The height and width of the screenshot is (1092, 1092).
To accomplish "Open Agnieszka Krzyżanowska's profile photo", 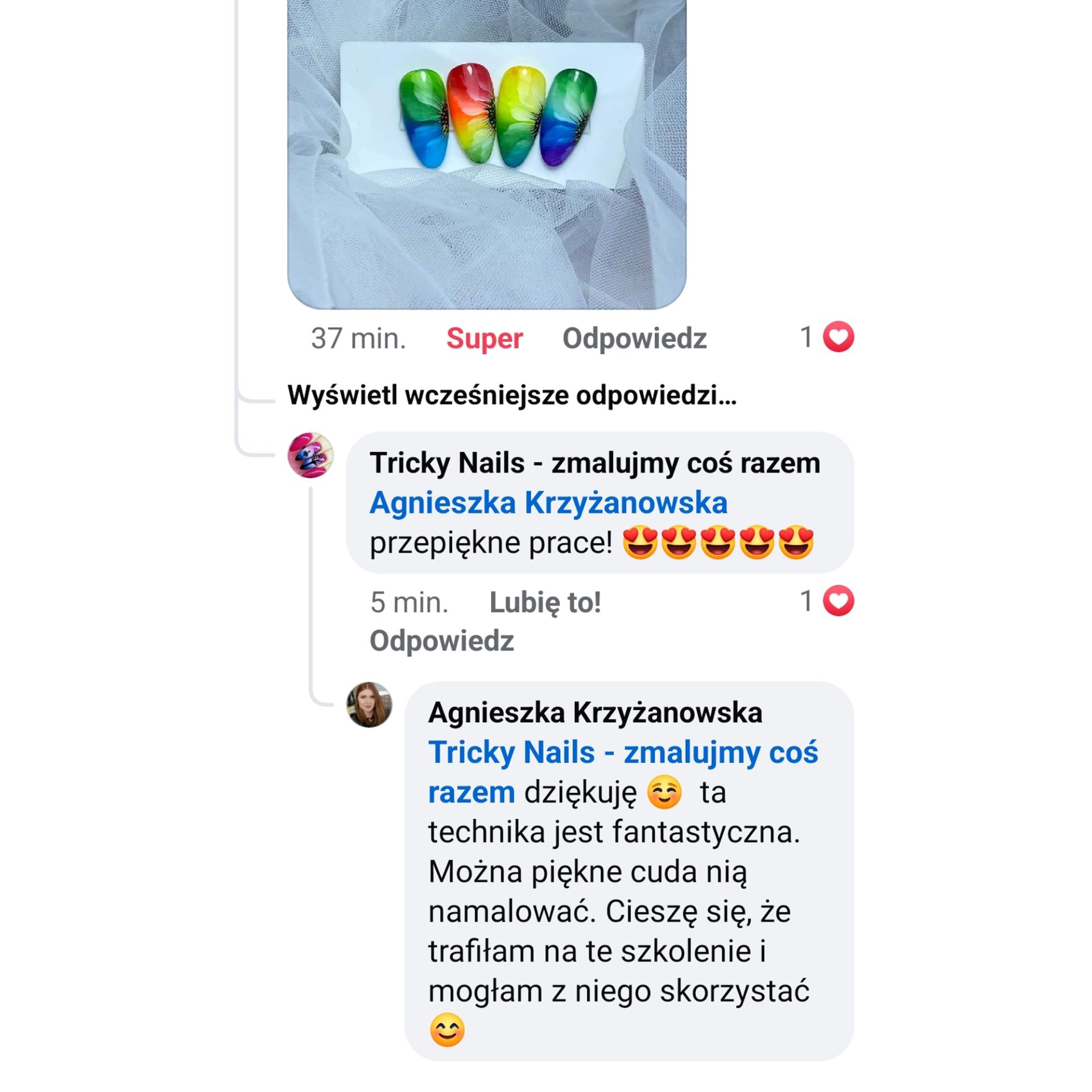I will pos(369,705).
